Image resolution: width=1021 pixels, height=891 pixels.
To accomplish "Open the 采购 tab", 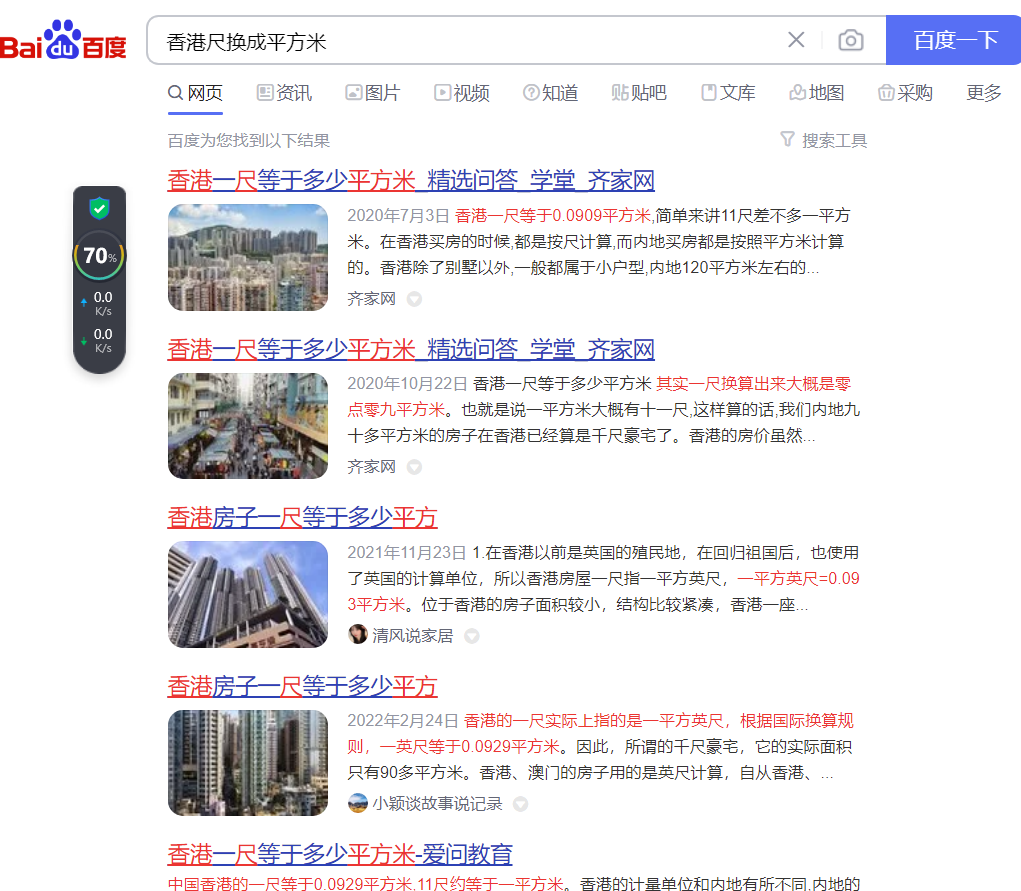I will tap(905, 93).
